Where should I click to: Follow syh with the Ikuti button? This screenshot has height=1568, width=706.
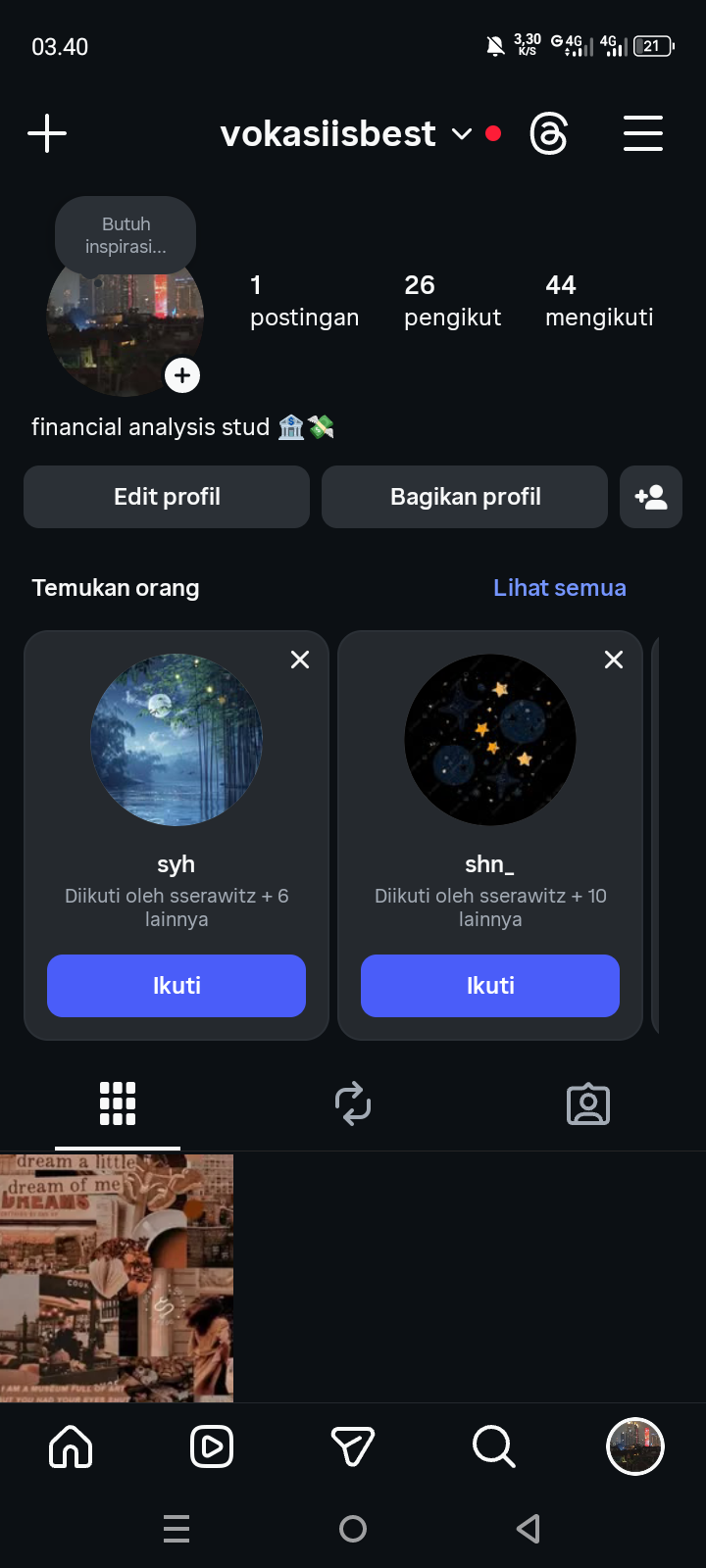[x=176, y=986]
